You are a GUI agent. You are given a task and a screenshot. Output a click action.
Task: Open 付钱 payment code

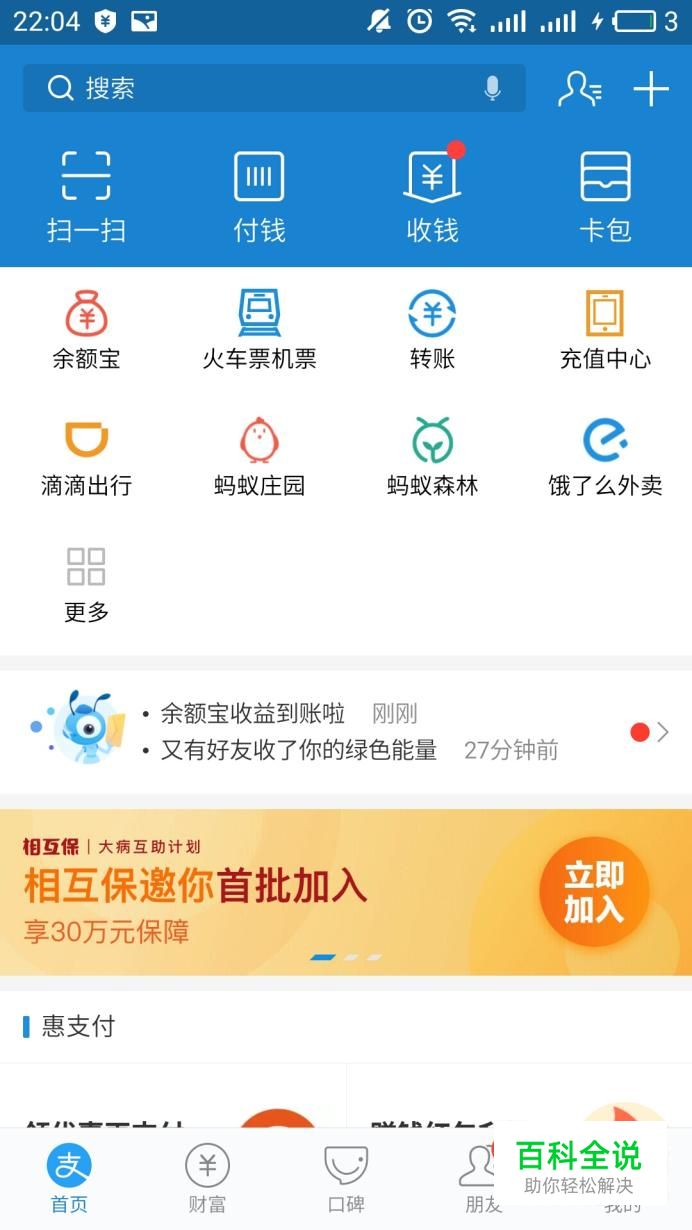coord(259,196)
